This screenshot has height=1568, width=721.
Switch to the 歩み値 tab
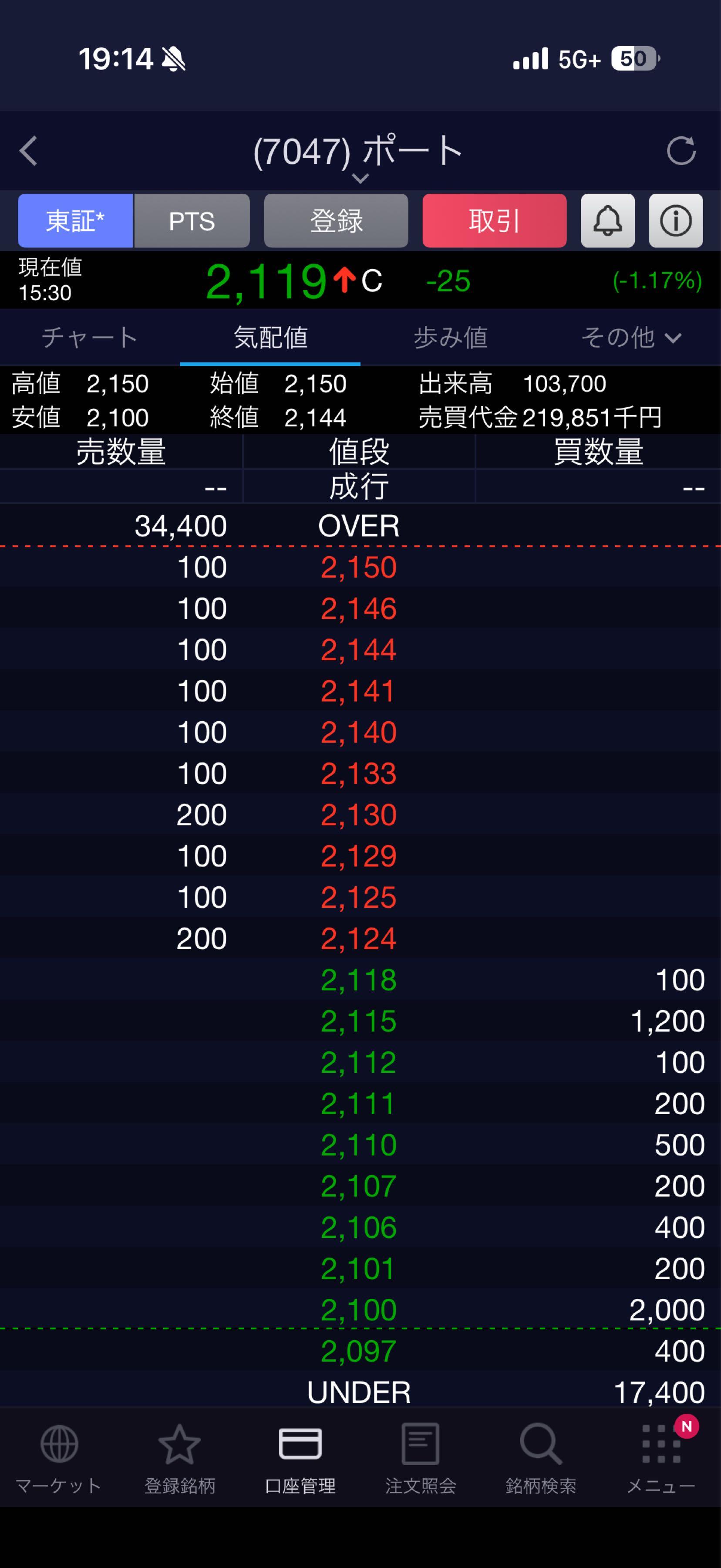[x=450, y=337]
